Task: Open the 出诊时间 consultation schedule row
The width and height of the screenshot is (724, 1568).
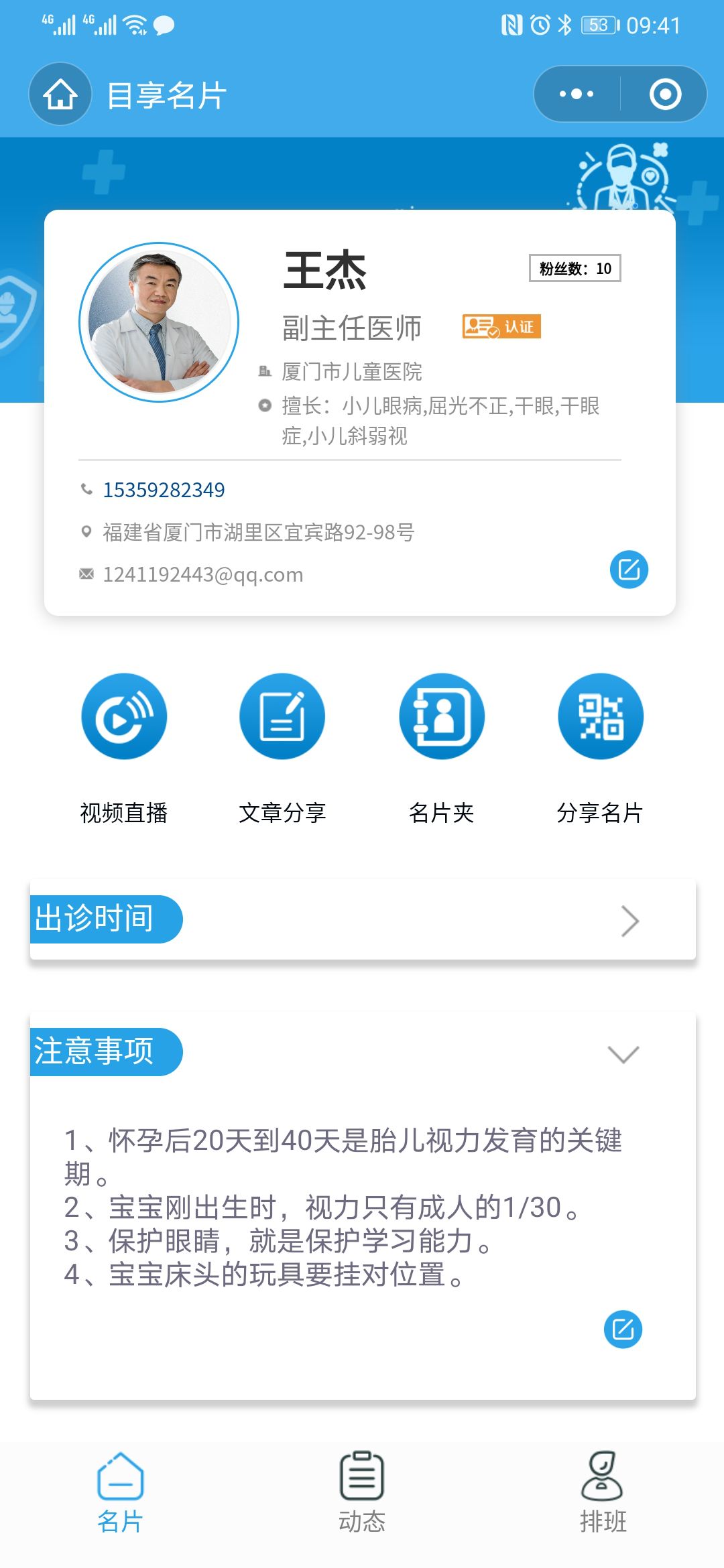Action: (x=362, y=920)
